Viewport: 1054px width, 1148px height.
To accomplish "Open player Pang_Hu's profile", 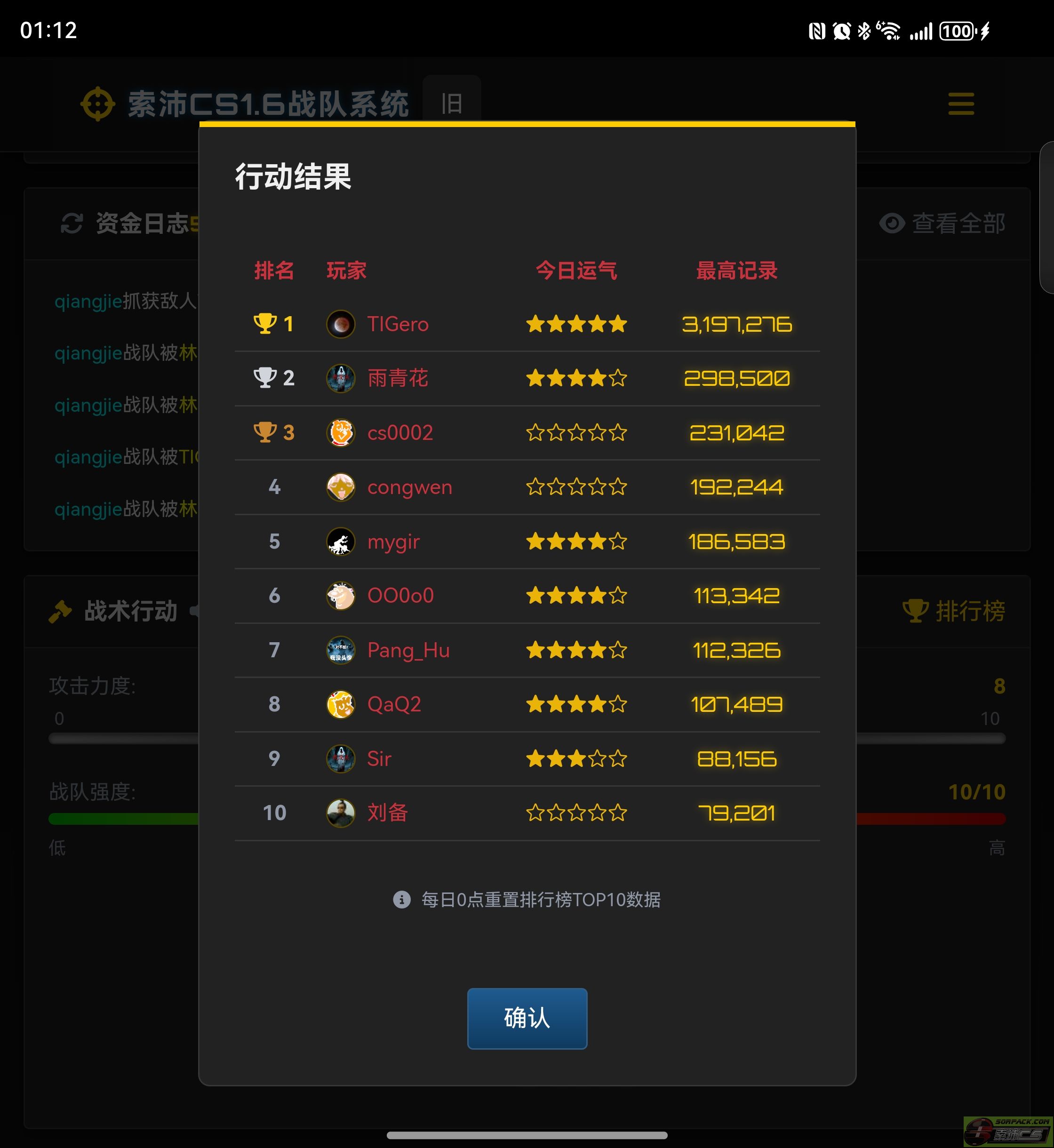I will 408,650.
